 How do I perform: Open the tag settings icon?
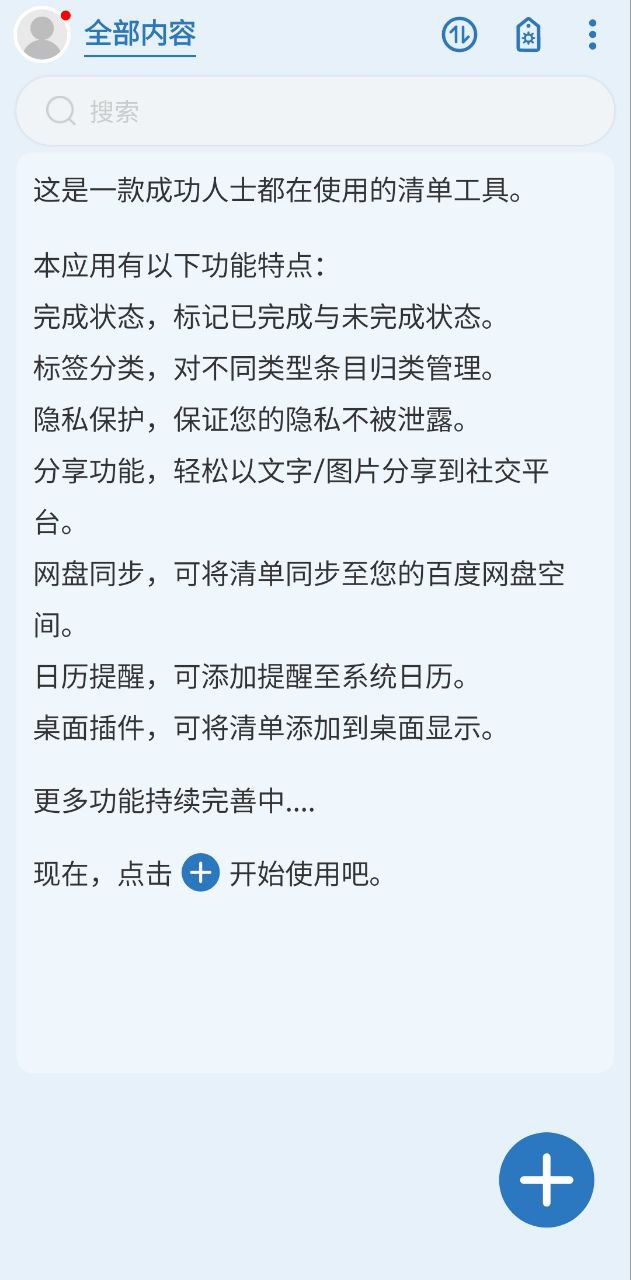coord(527,35)
